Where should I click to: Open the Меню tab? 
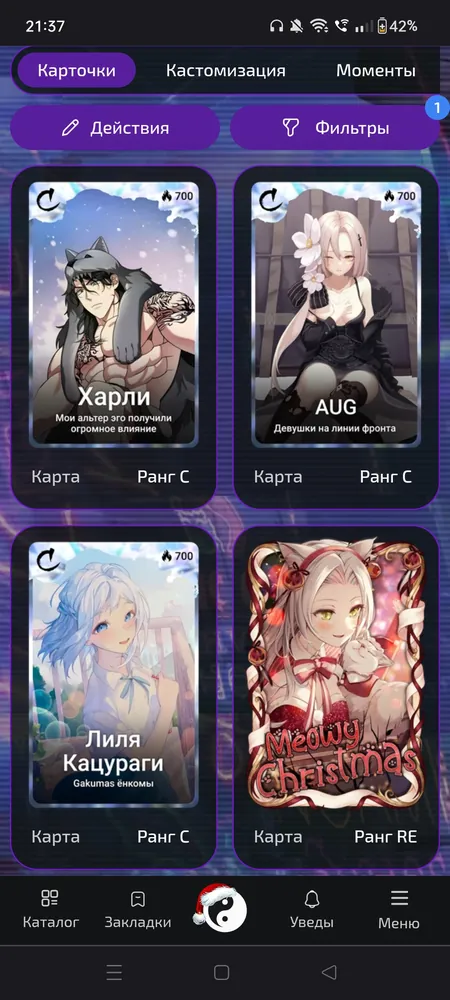399,910
